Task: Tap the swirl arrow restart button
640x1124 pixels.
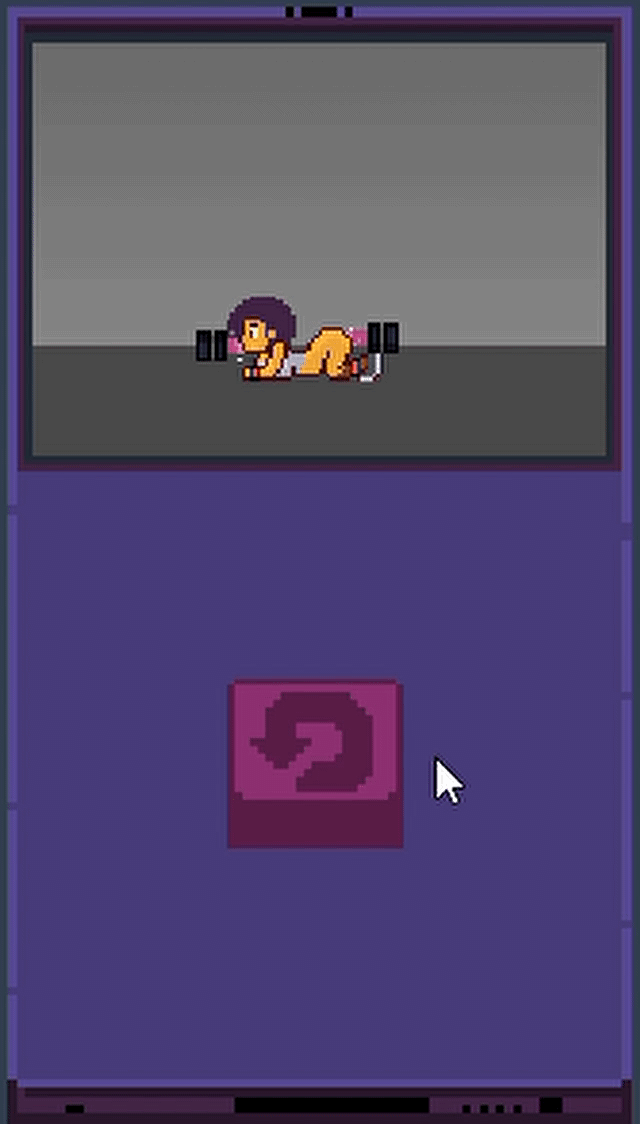Action: (x=315, y=750)
